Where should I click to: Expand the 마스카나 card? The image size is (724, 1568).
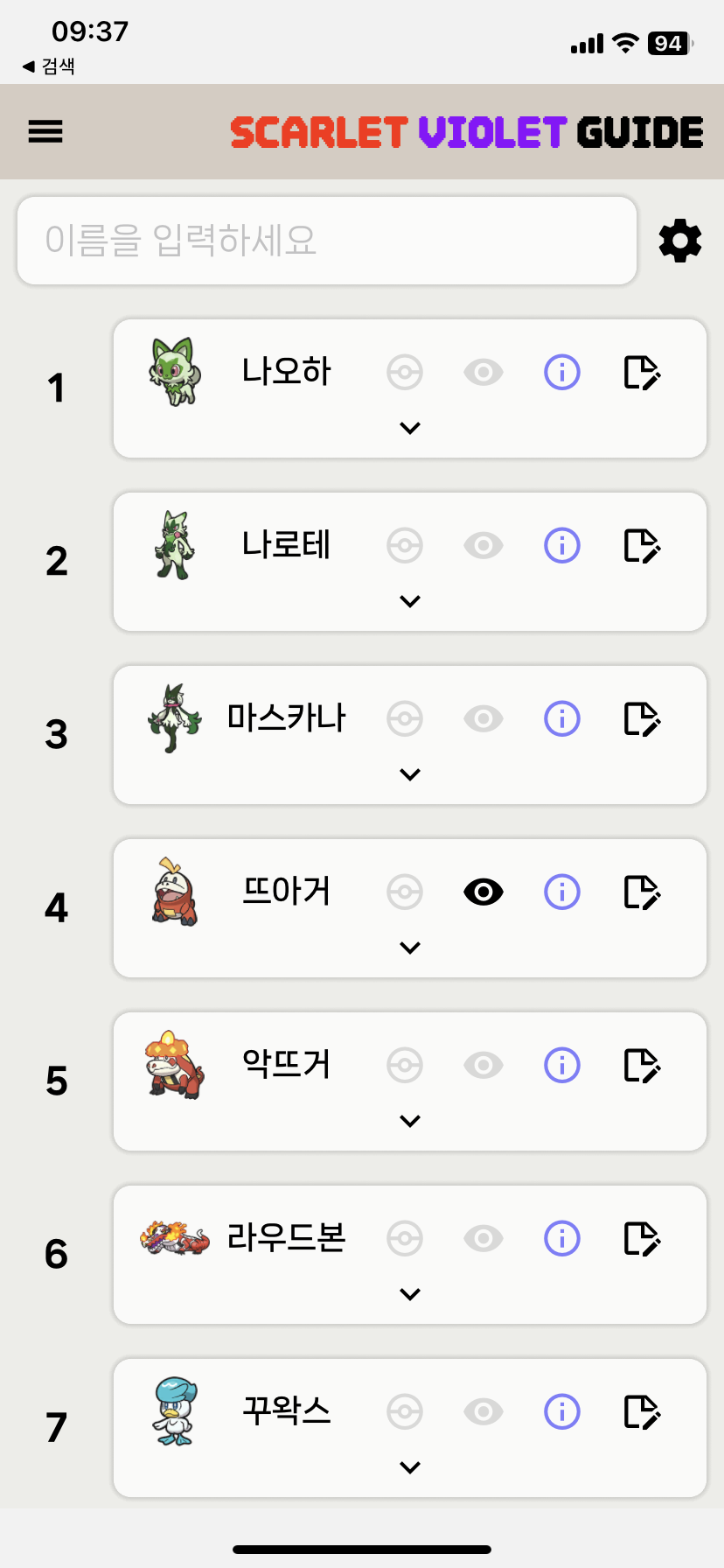coord(410,774)
